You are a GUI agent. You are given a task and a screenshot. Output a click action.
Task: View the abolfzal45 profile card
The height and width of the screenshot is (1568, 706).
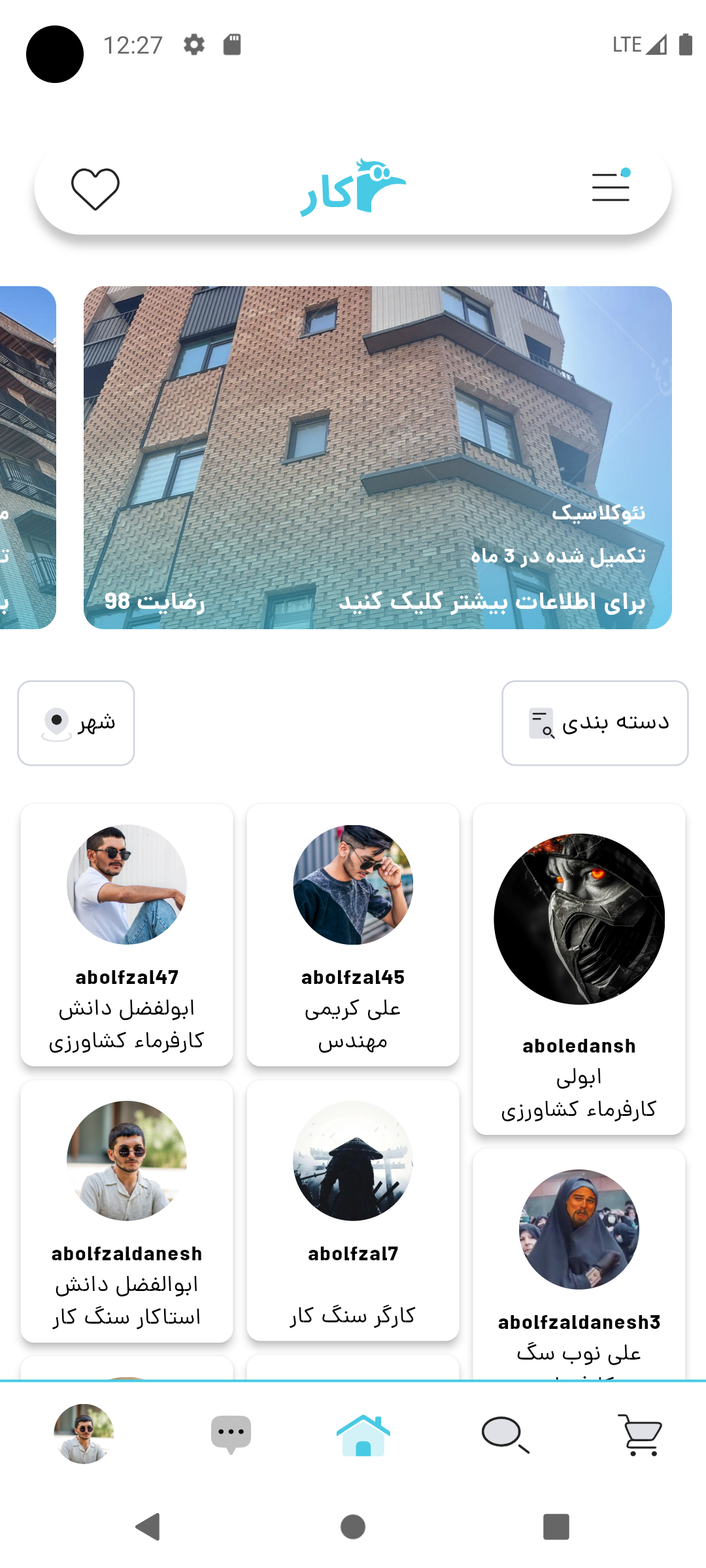click(x=353, y=935)
